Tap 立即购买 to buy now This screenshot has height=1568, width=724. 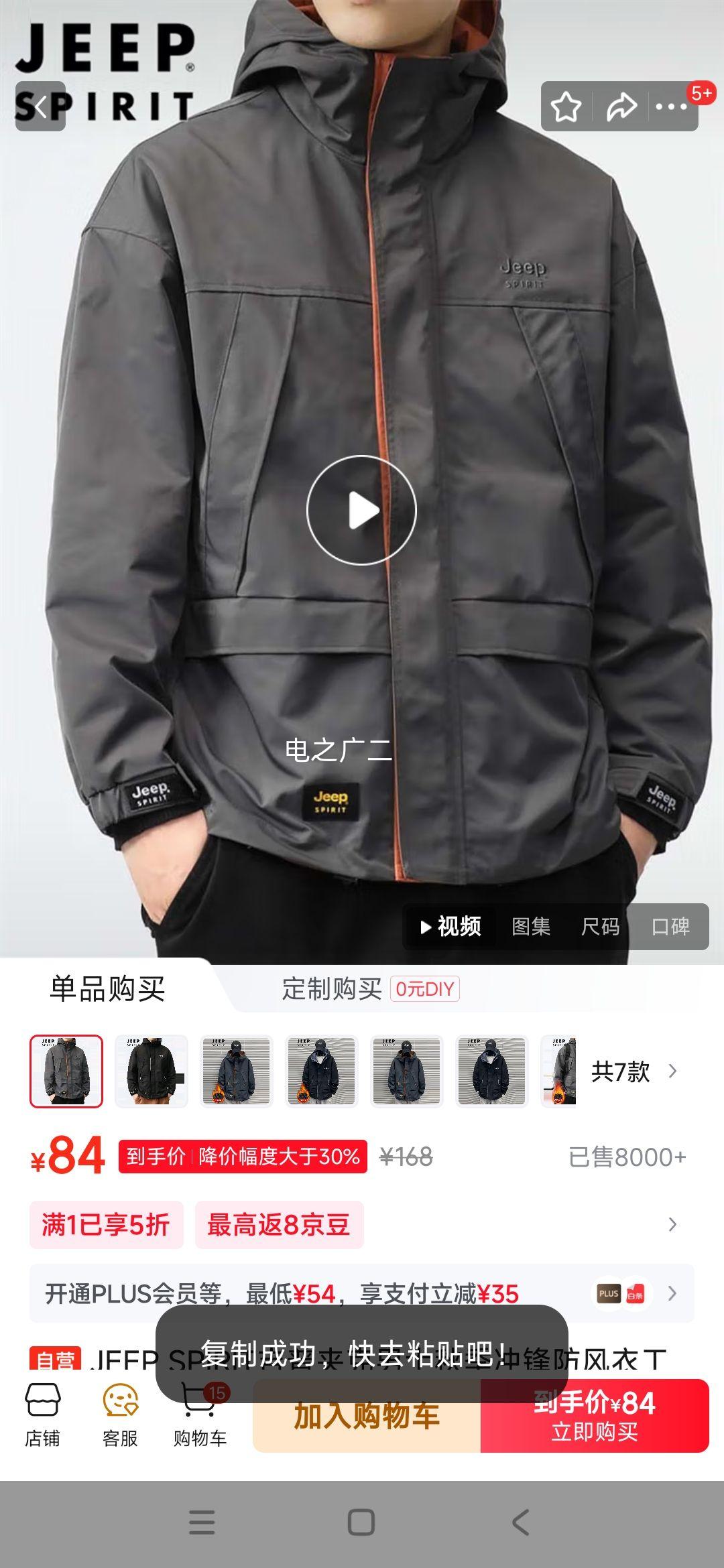[595, 1416]
